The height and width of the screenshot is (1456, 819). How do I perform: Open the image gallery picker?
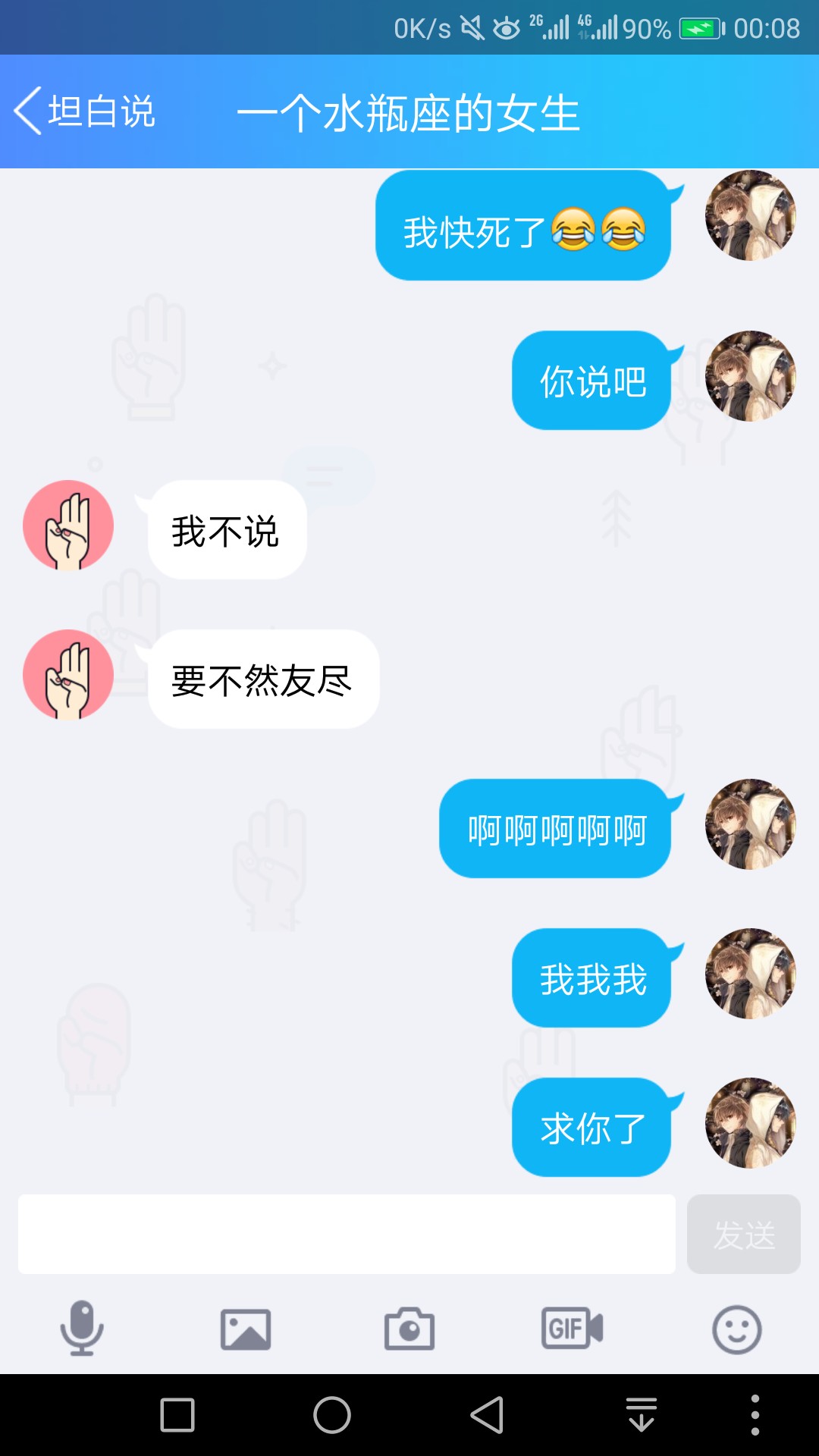click(246, 1329)
